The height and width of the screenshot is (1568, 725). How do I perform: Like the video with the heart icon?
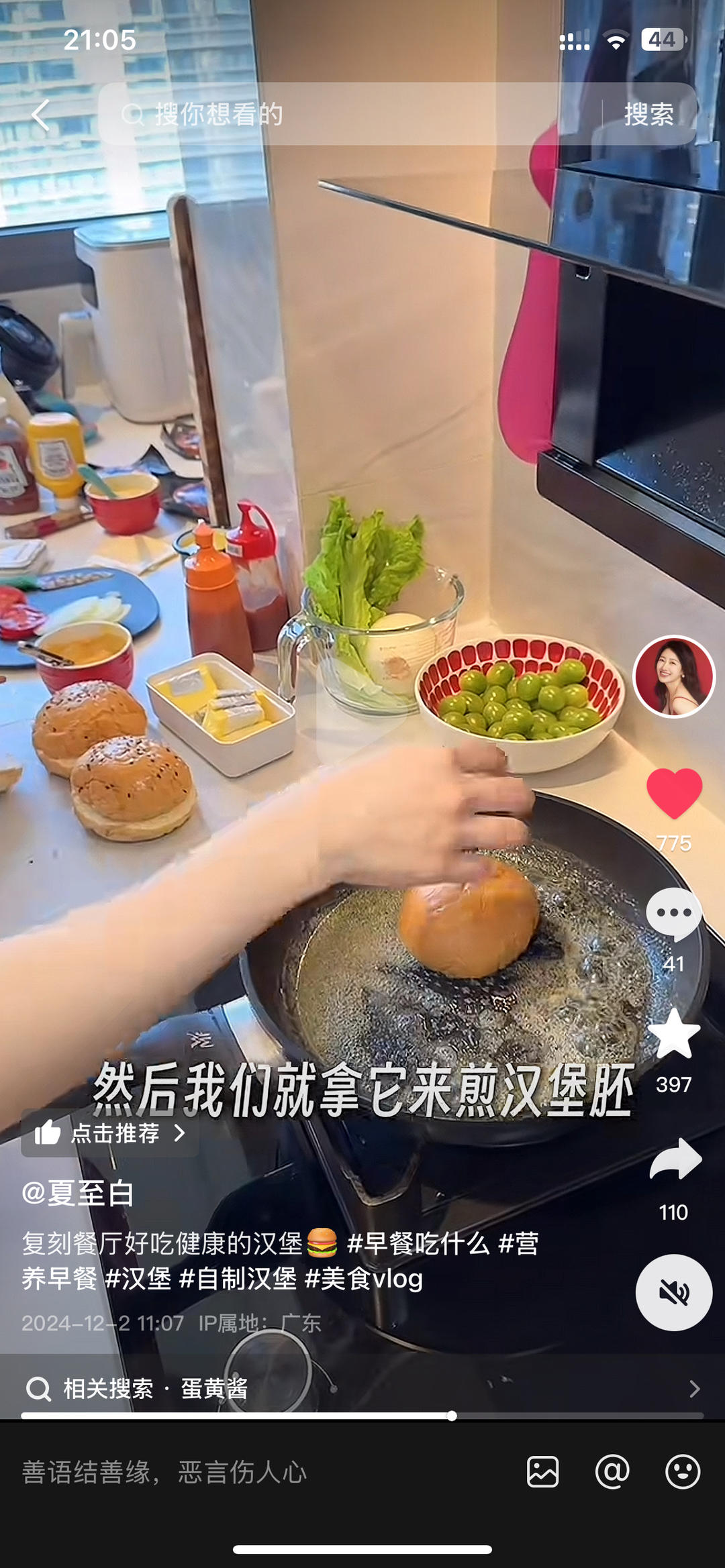[674, 793]
